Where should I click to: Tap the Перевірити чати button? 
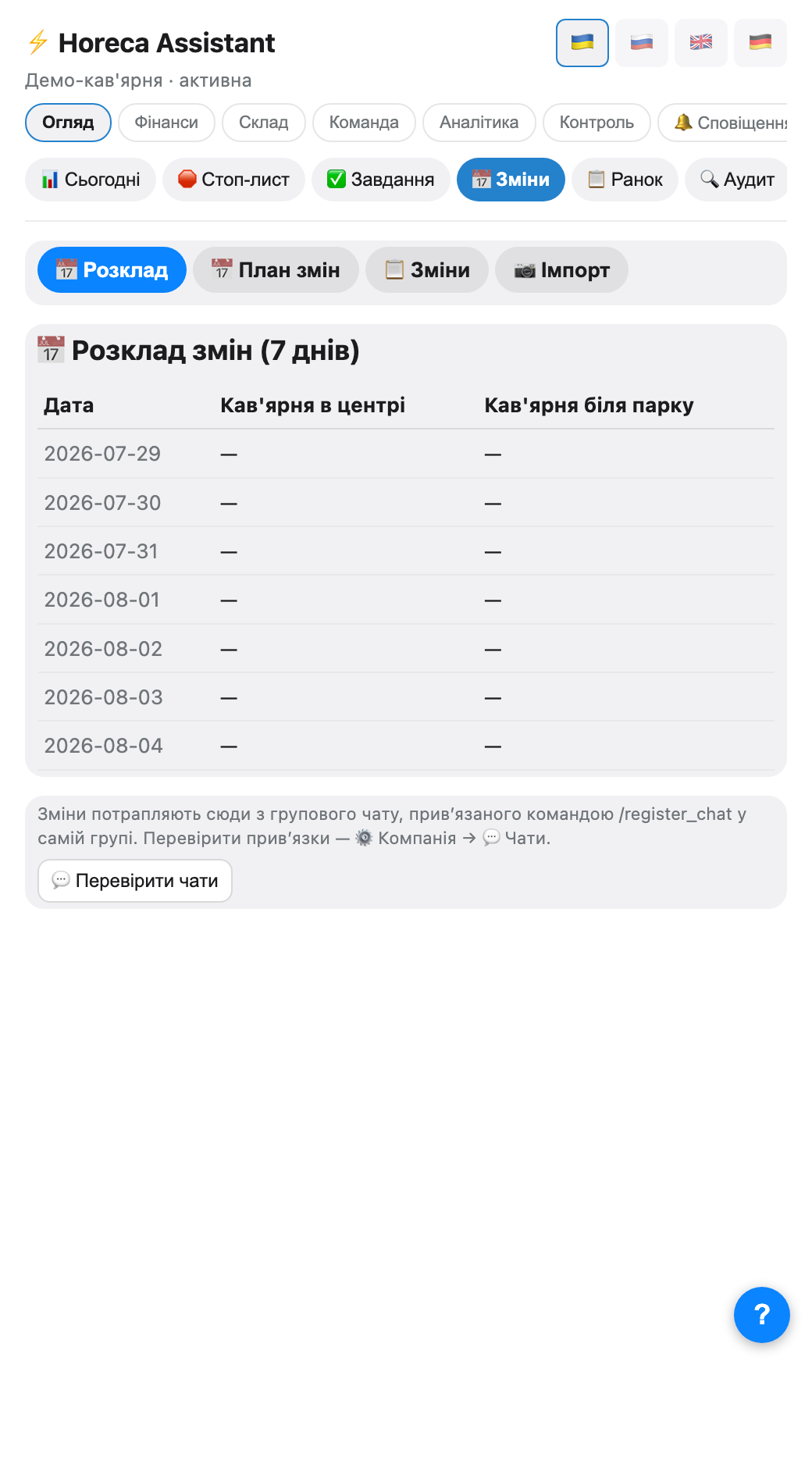coord(135,881)
